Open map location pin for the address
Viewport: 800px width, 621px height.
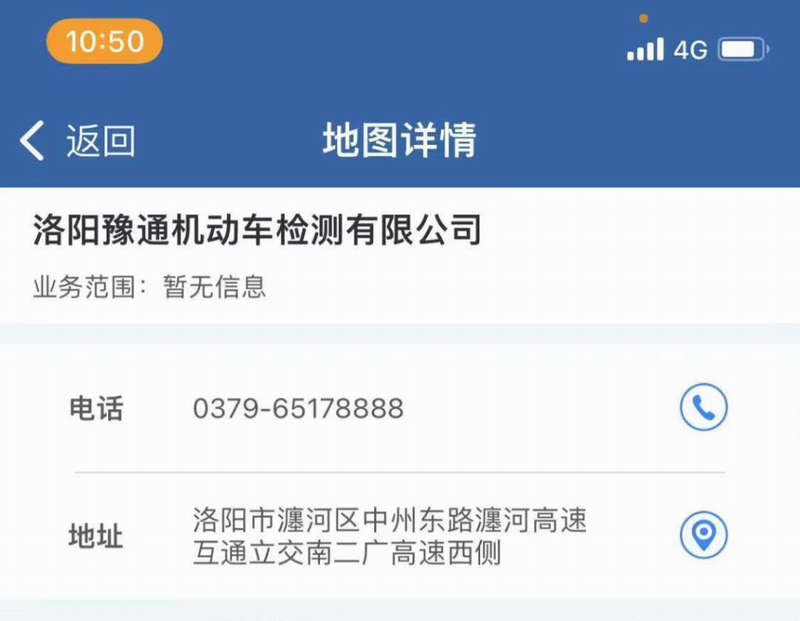tap(703, 535)
